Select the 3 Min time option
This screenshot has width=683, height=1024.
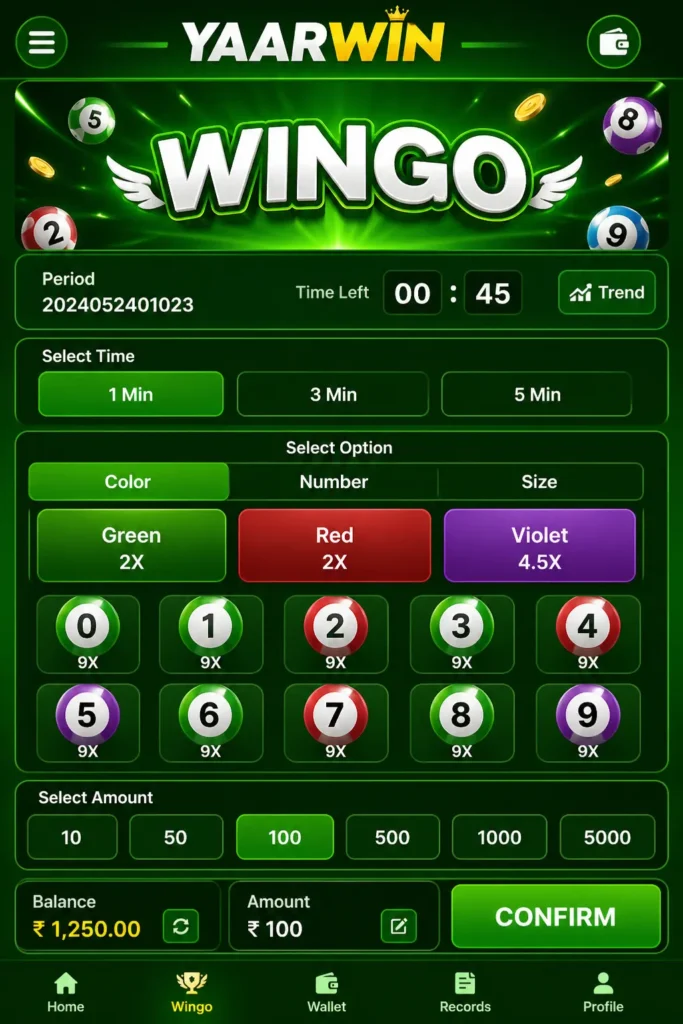(x=333, y=394)
